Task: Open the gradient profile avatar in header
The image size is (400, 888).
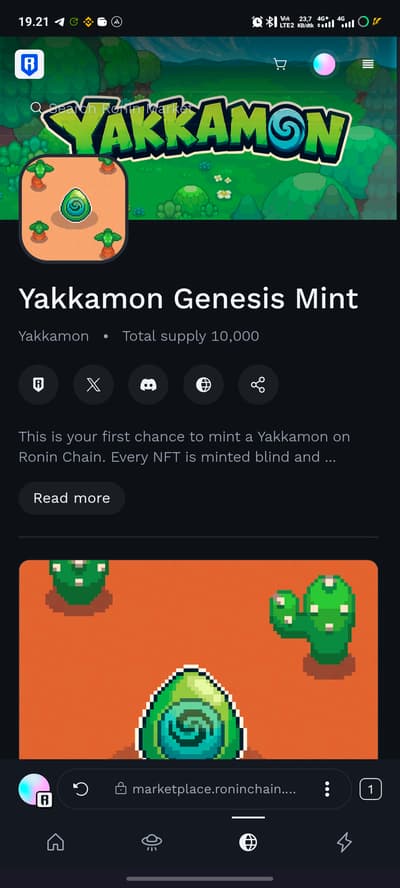Action: click(324, 64)
